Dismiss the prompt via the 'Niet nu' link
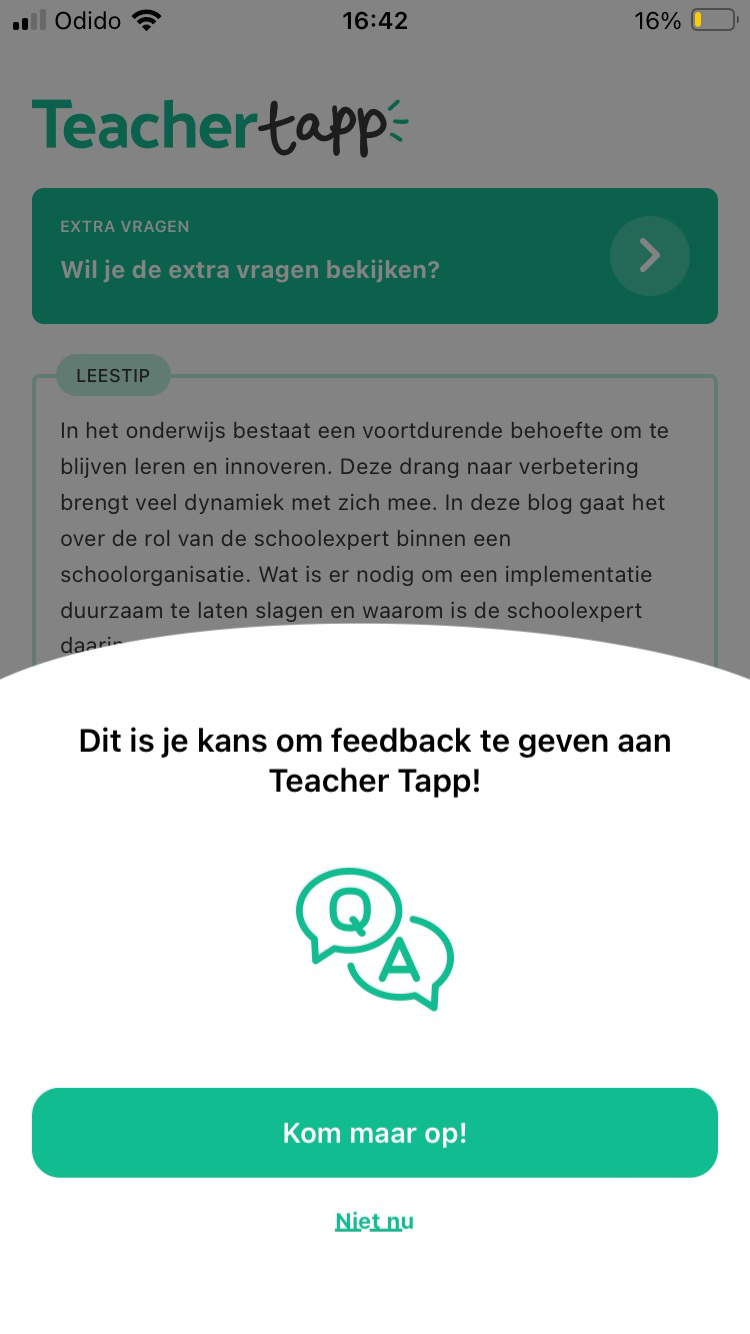Image resolution: width=750 pixels, height=1334 pixels. [x=374, y=1220]
